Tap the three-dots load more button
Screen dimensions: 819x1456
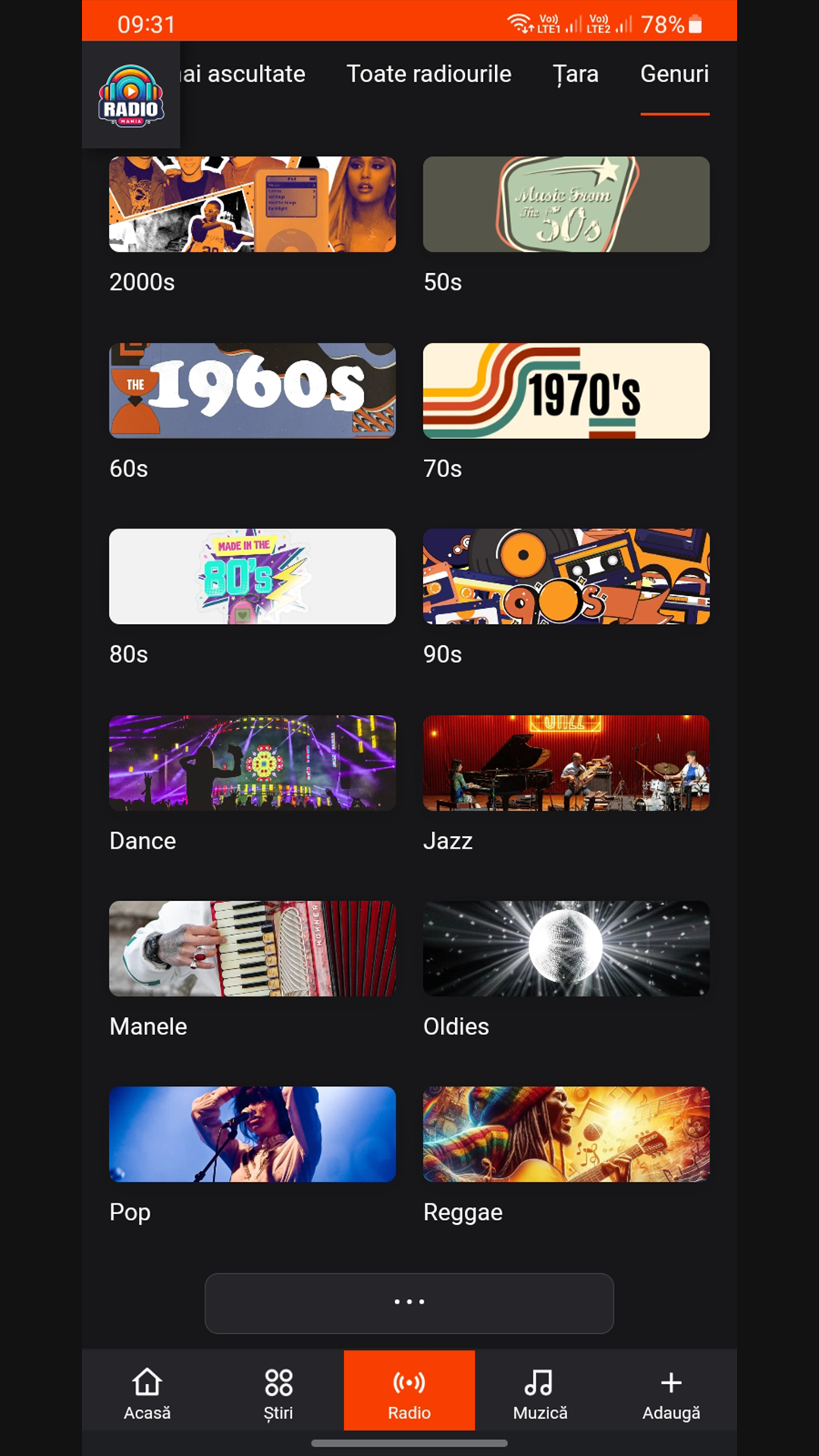click(409, 1303)
